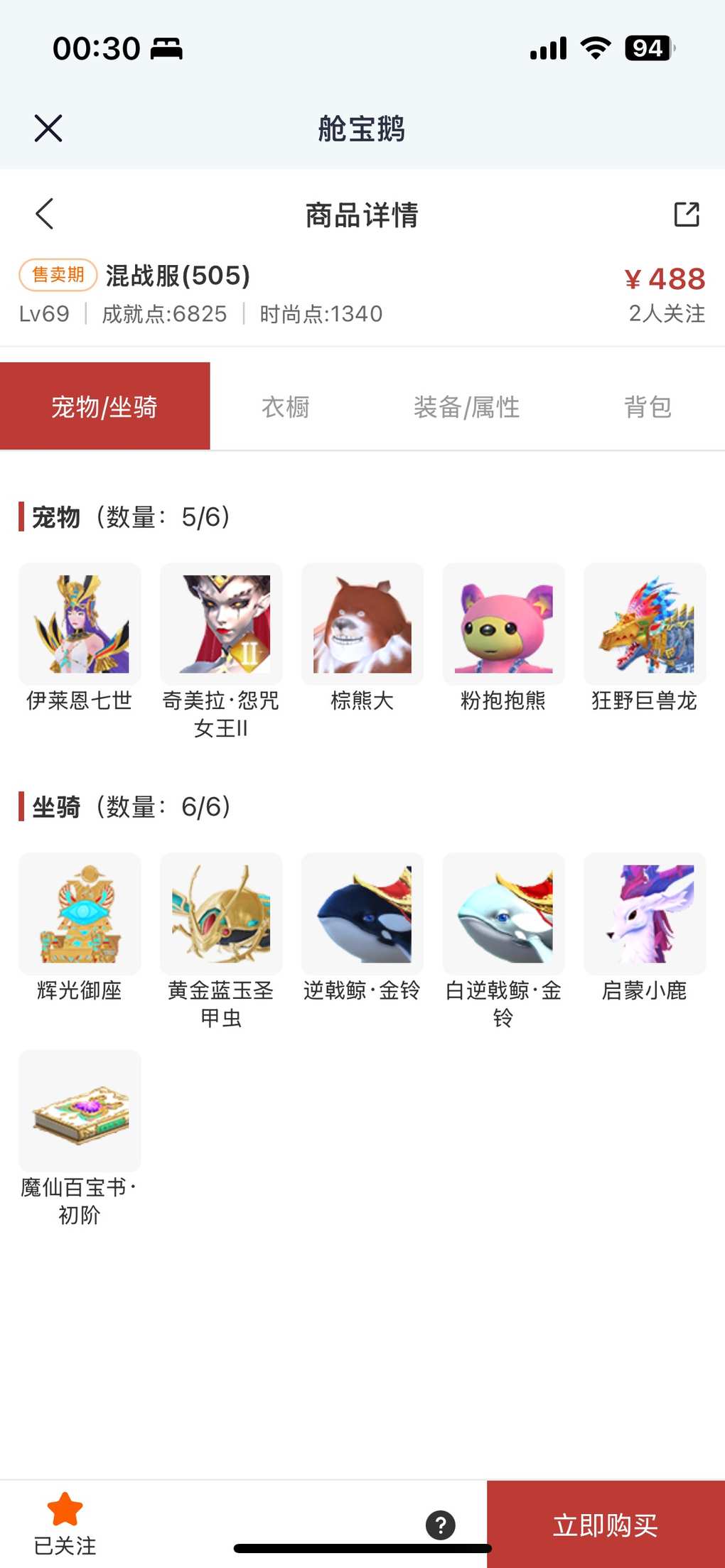
Task: View mount 启蒙小鹿
Action: (645, 914)
